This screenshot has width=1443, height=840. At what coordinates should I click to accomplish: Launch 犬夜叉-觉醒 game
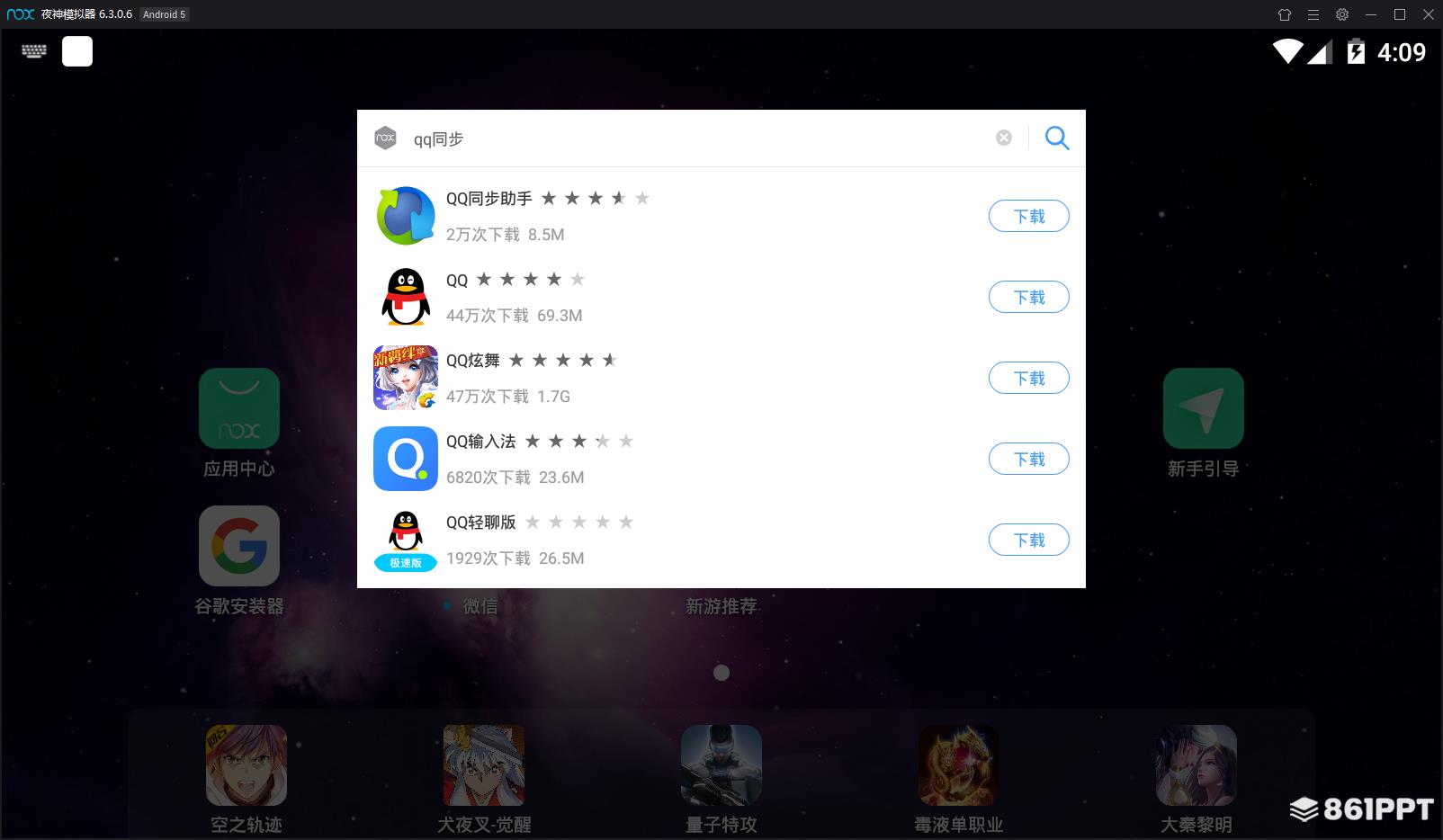click(x=484, y=766)
